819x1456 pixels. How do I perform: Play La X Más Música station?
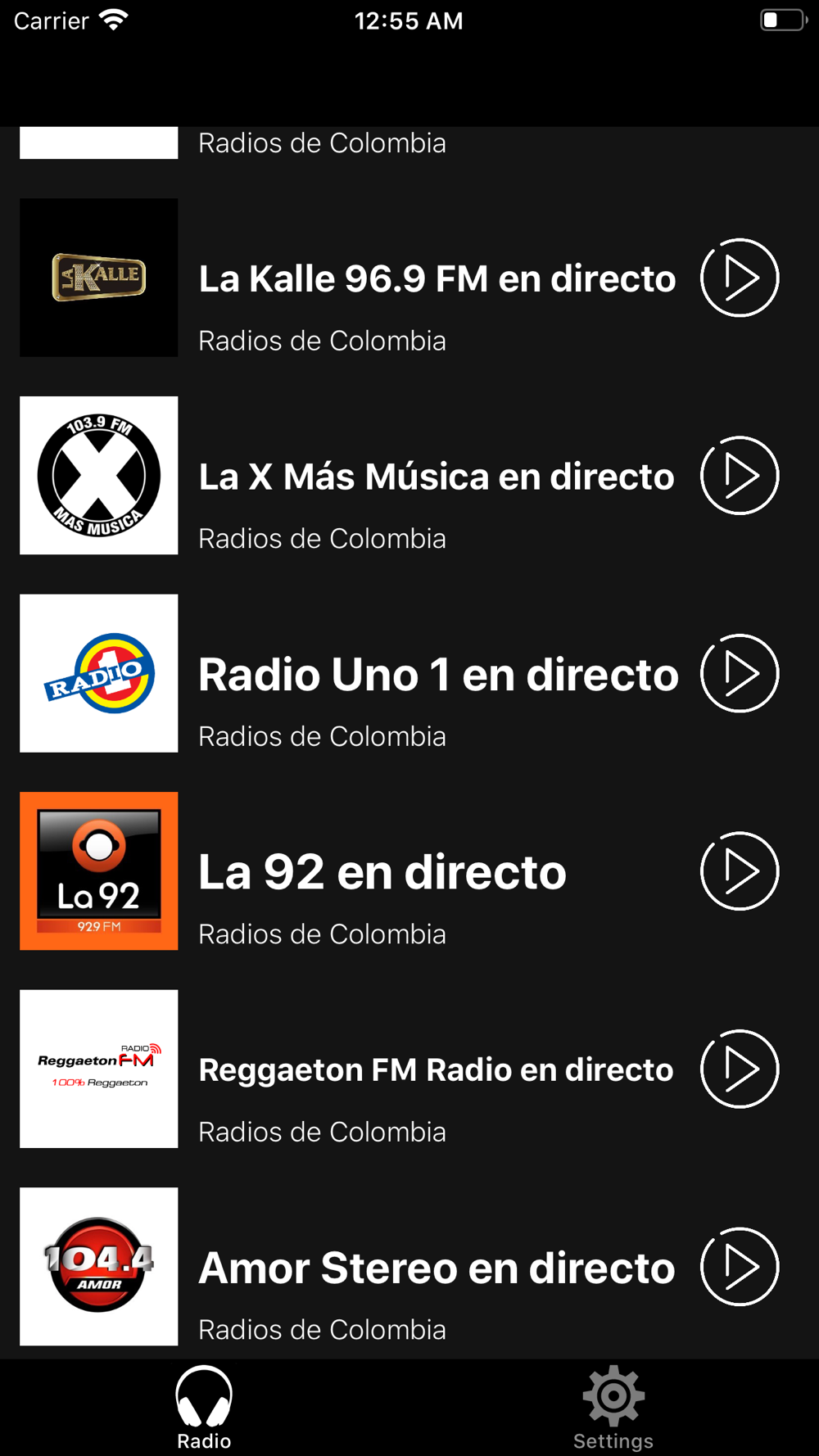tap(740, 476)
